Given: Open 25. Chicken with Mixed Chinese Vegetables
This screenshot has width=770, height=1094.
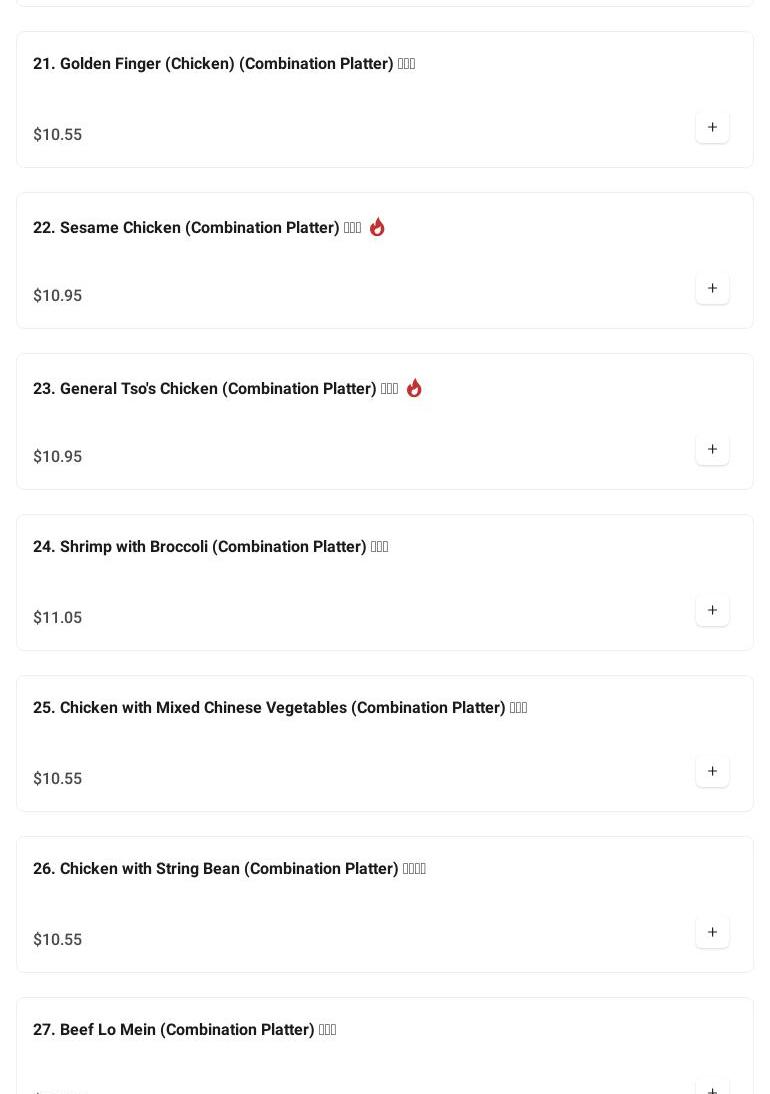Looking at the screenshot, I should click(280, 708).
